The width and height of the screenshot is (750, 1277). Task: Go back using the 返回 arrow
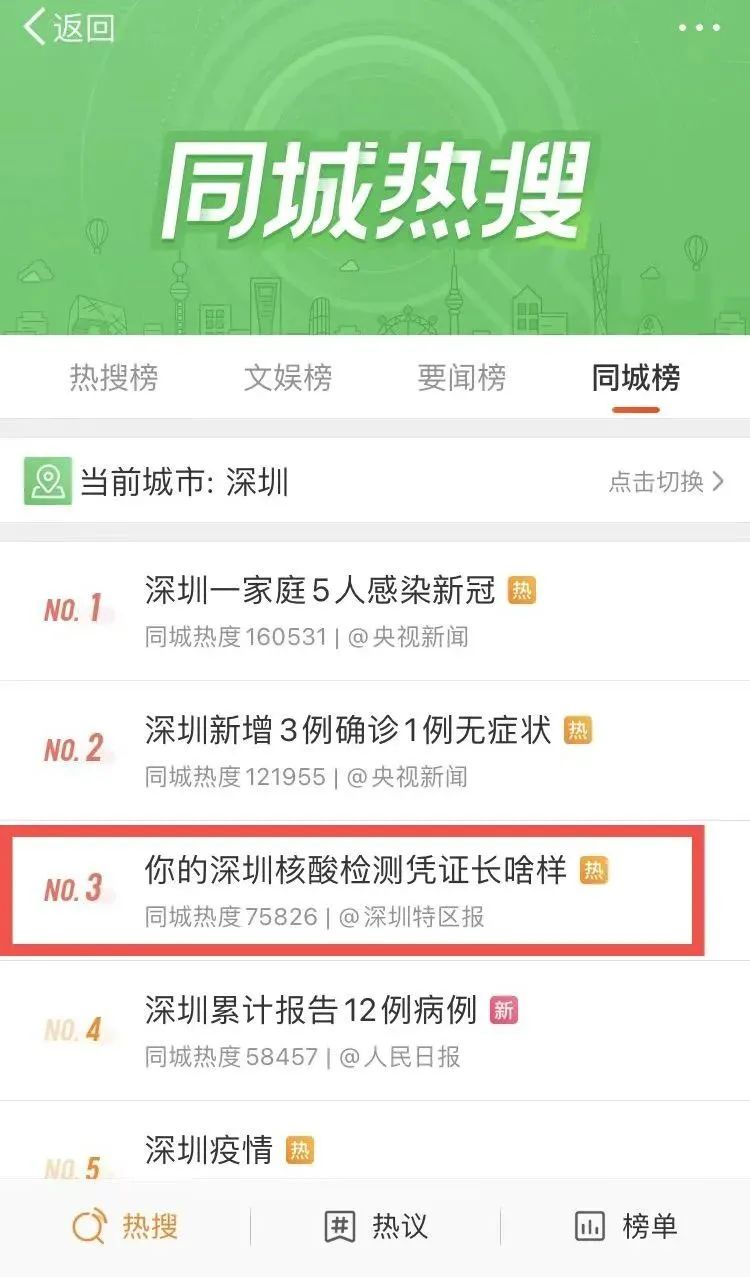[66, 28]
